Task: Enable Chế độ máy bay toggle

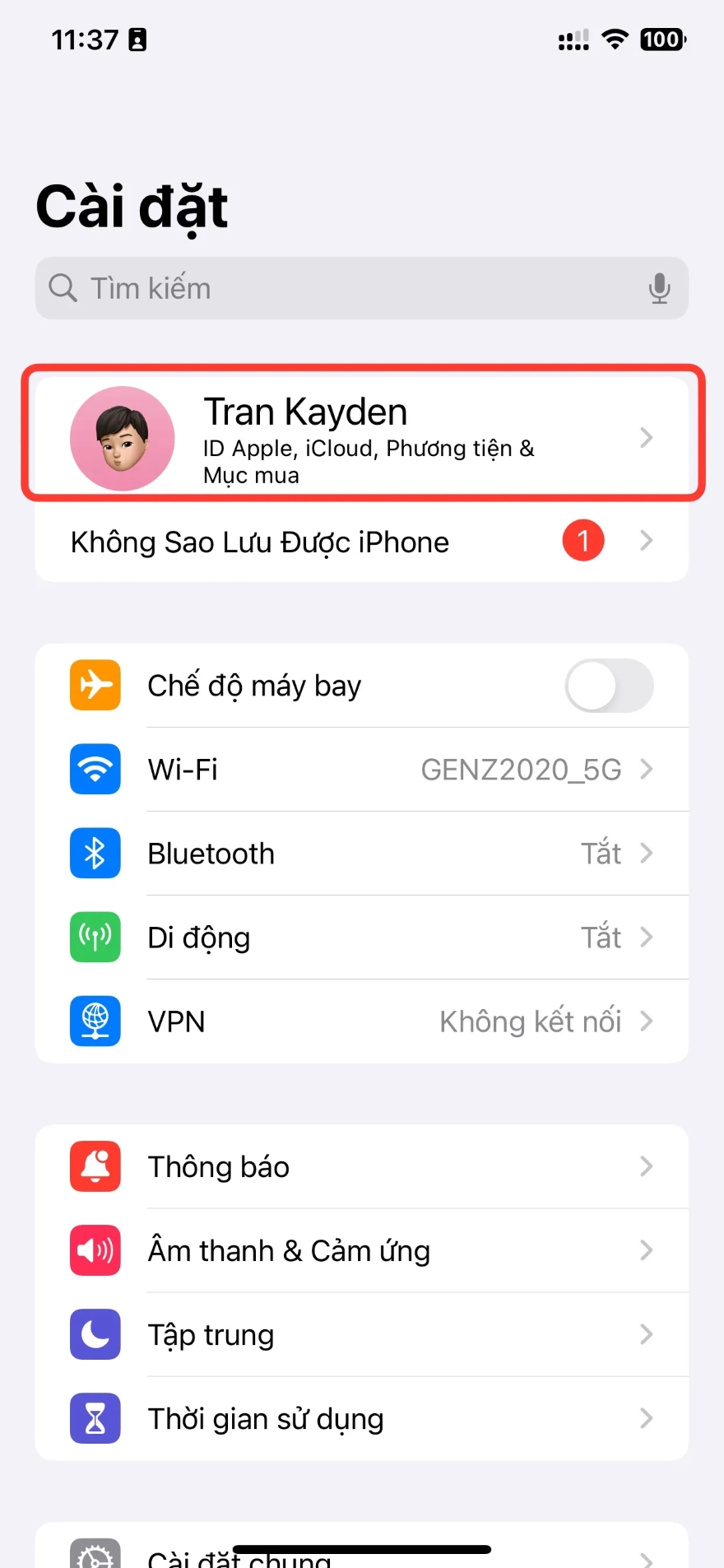Action: [609, 686]
